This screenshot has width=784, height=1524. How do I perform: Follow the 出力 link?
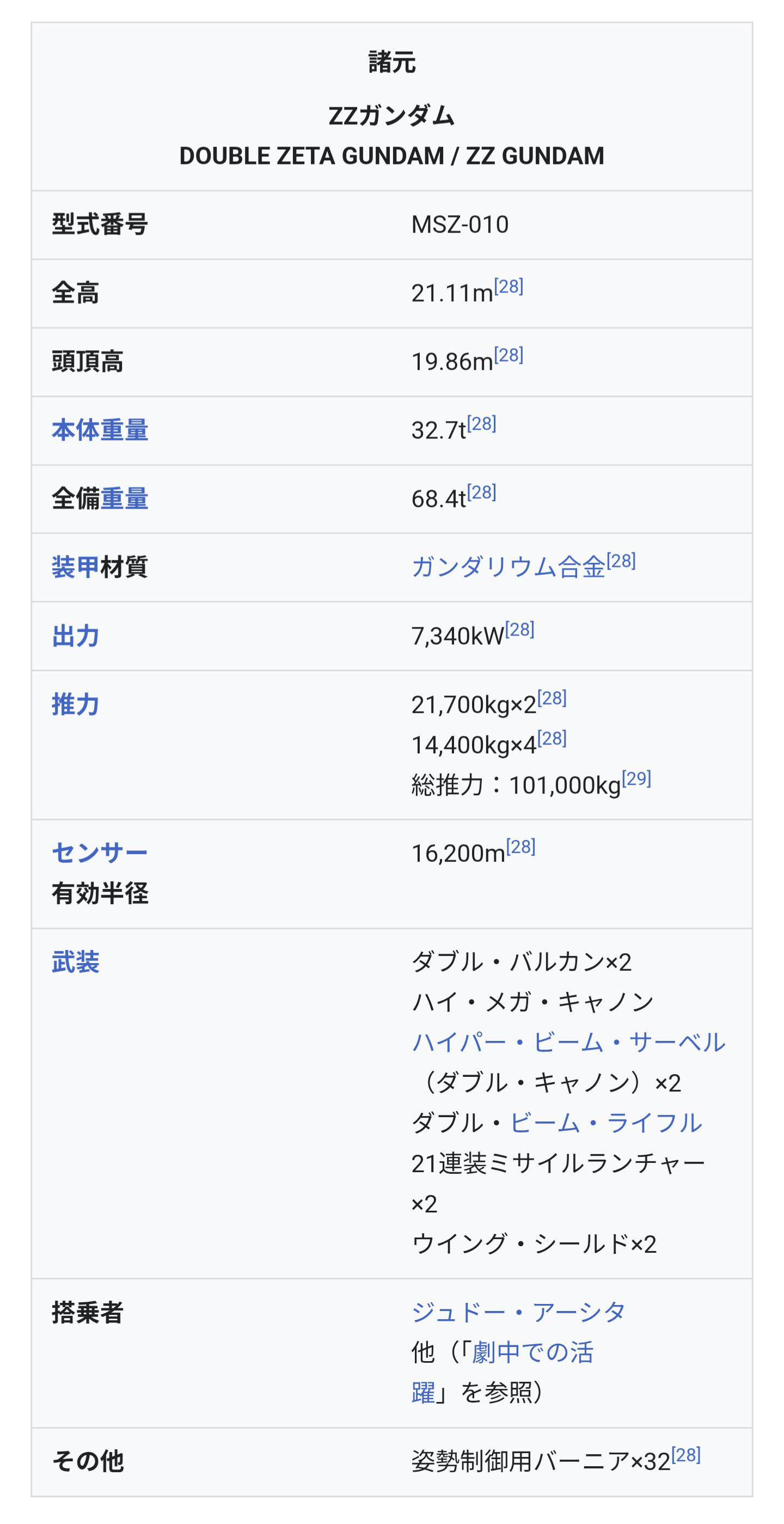tap(75, 636)
